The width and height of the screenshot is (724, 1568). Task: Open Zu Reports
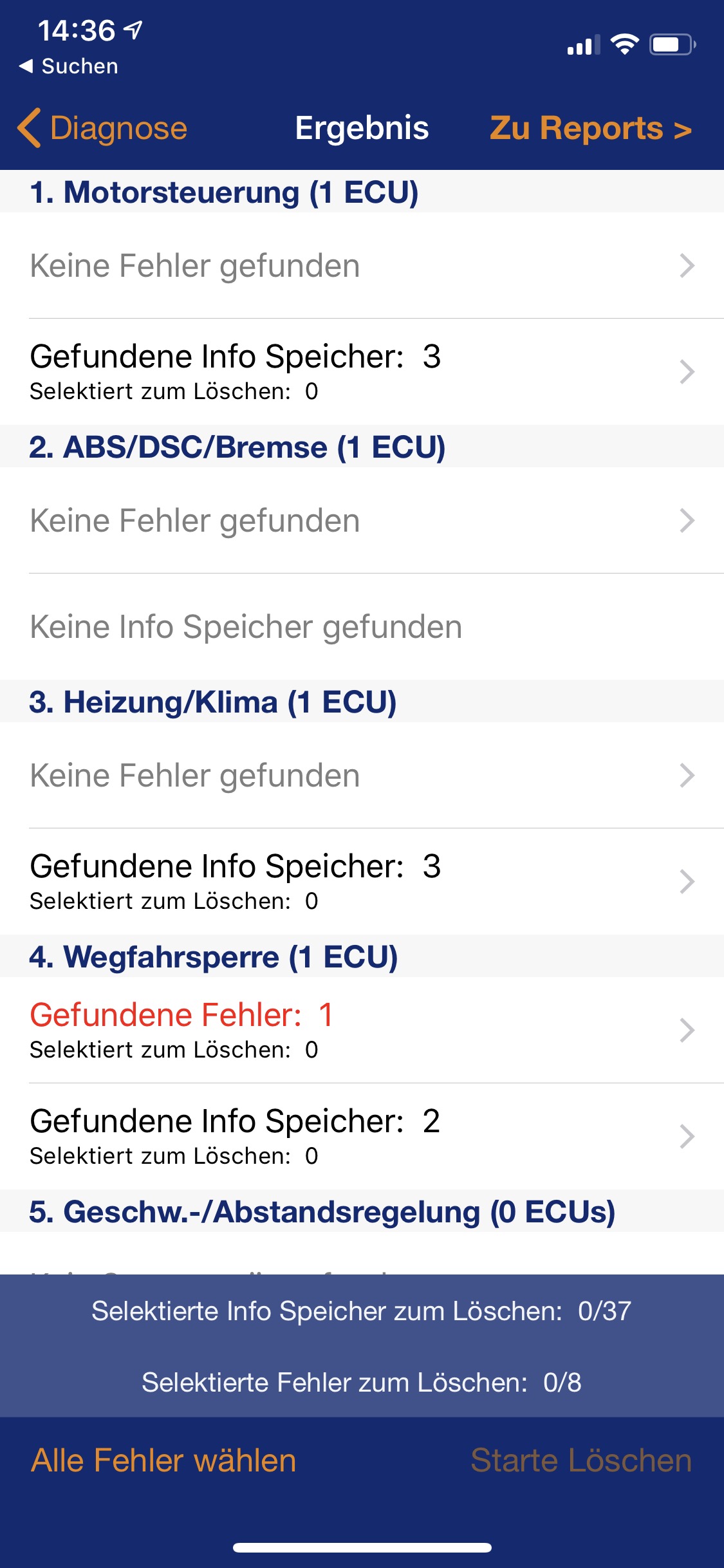click(x=589, y=128)
